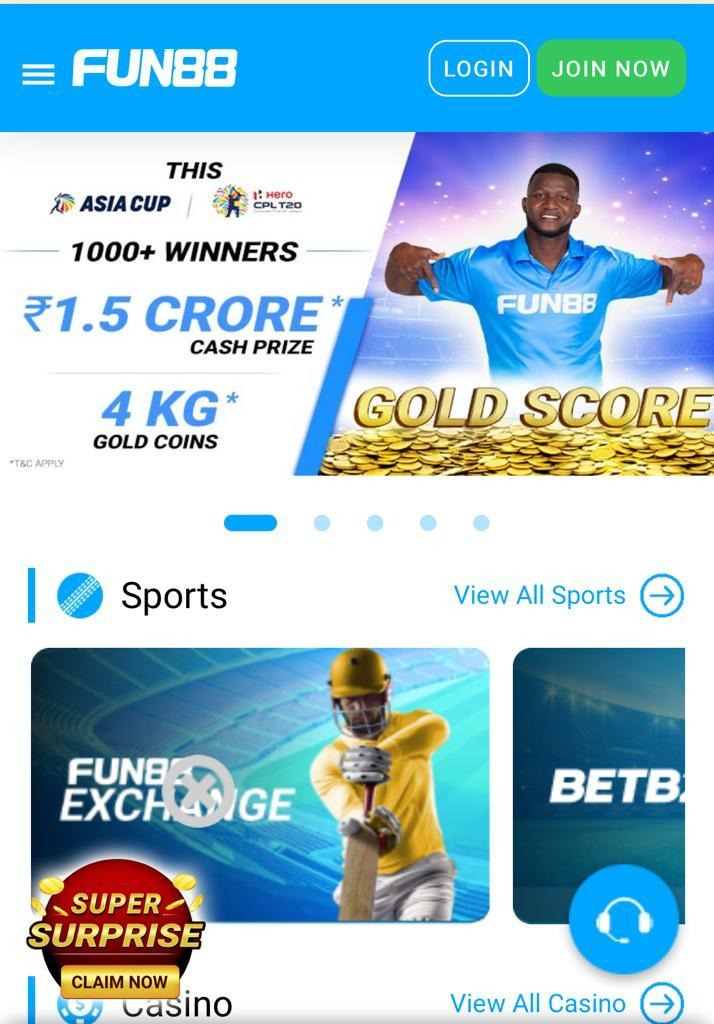Open the View All Casino link
Viewport: 714px width, 1024px height.
[x=566, y=1002]
